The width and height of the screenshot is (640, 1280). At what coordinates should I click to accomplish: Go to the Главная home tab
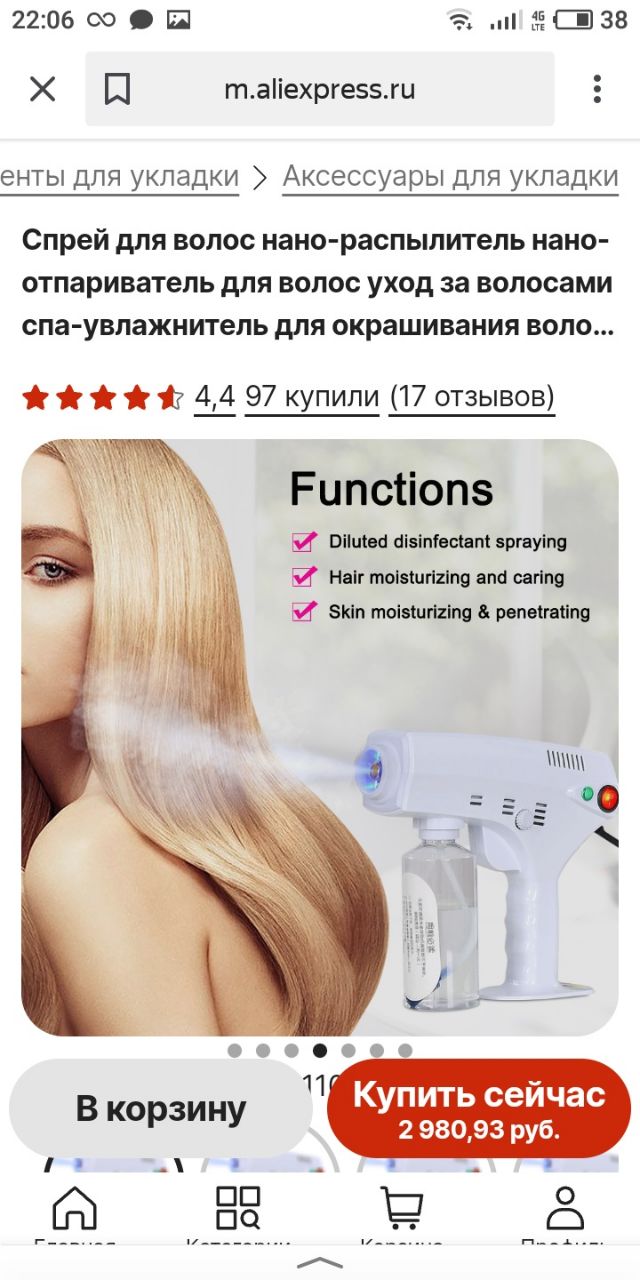(75, 1215)
